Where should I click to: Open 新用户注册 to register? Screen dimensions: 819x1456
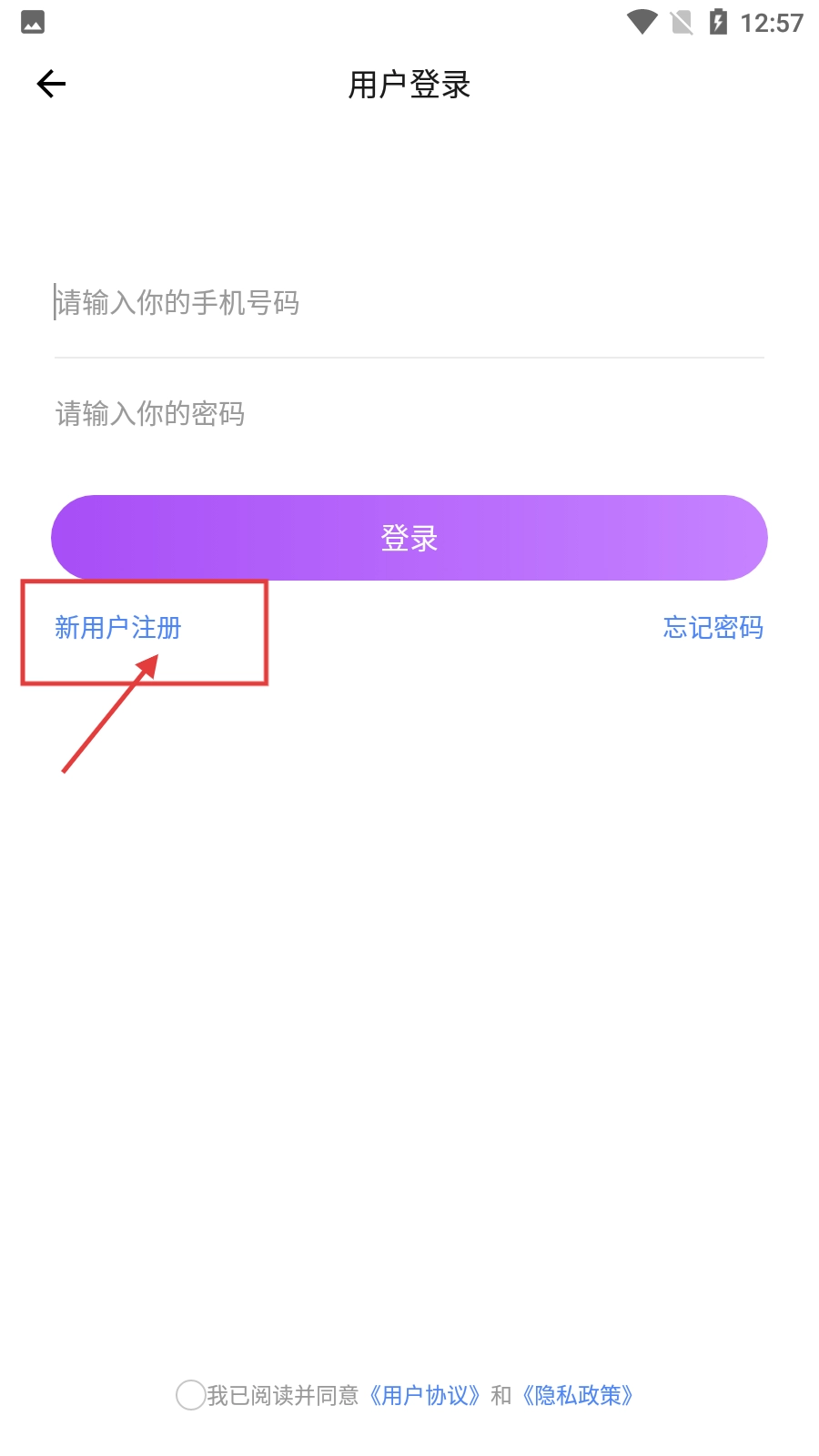click(118, 628)
